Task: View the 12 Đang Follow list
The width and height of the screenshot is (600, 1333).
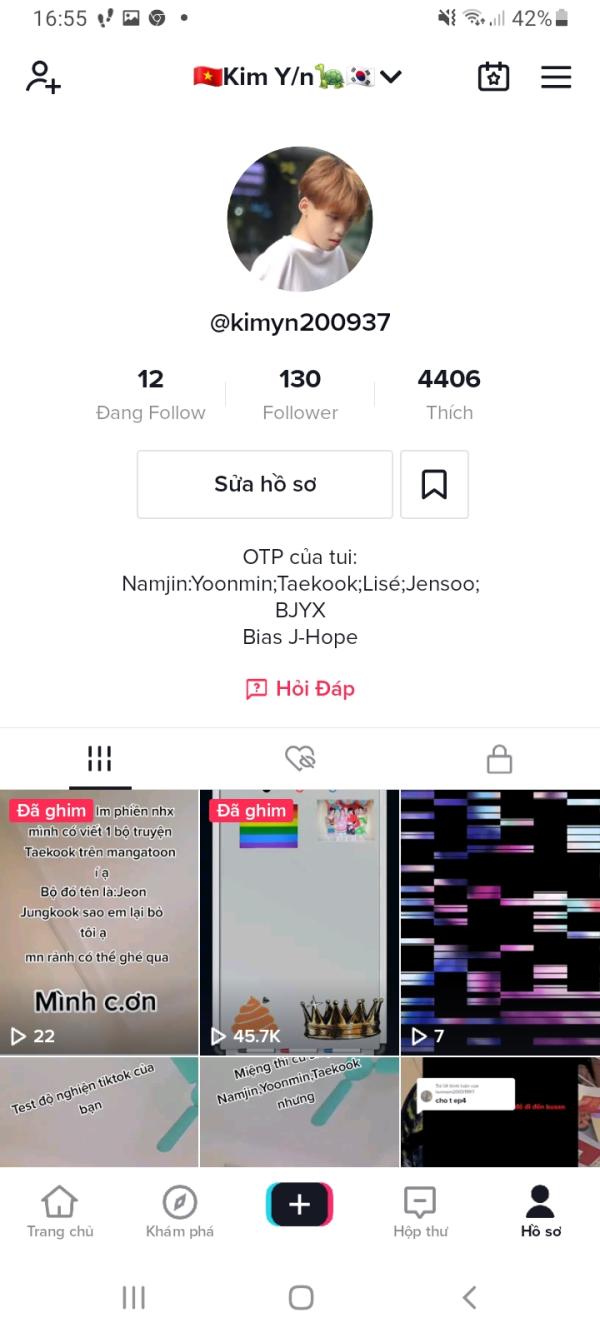Action: (x=150, y=394)
